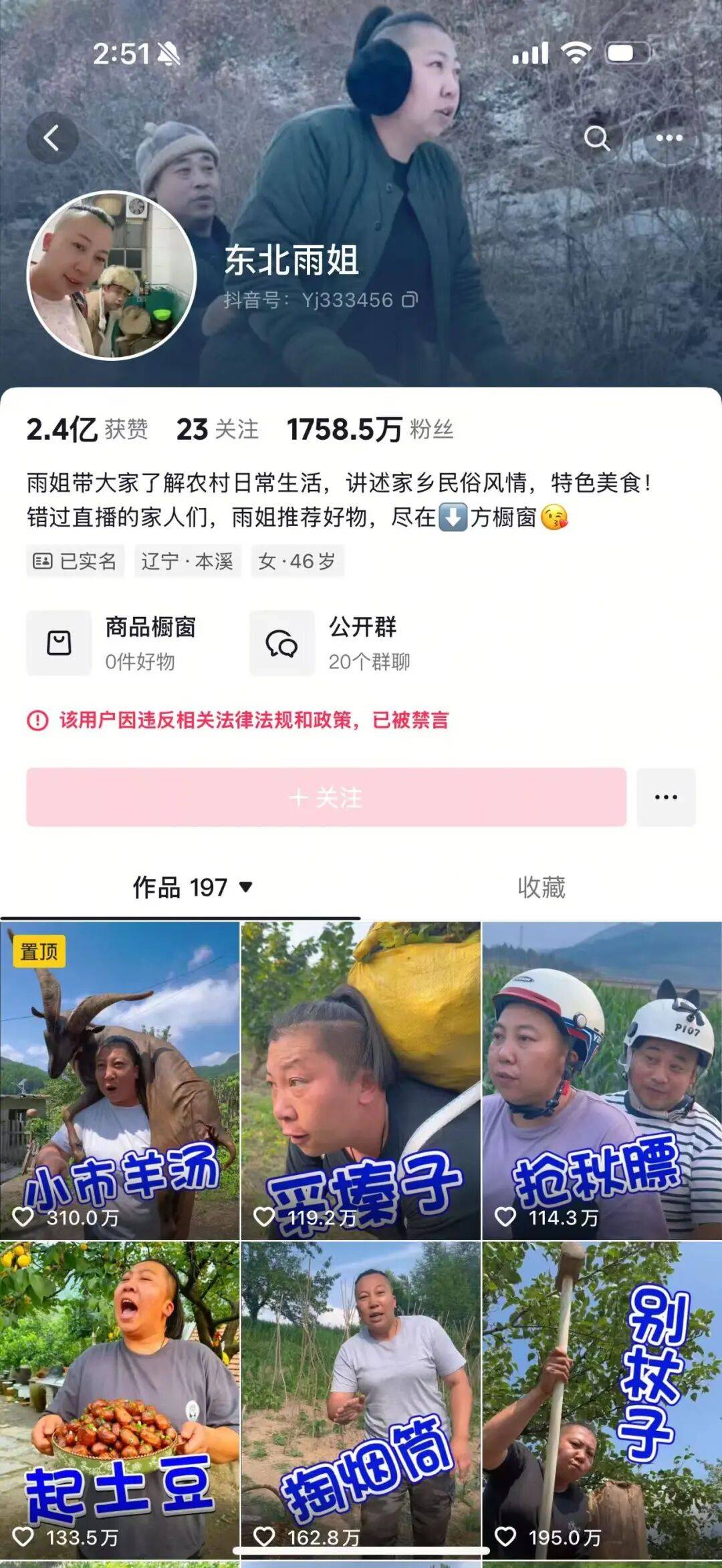Tap the 已实名 verification badge icon
This screenshot has height=1568, width=722.
tap(45, 563)
